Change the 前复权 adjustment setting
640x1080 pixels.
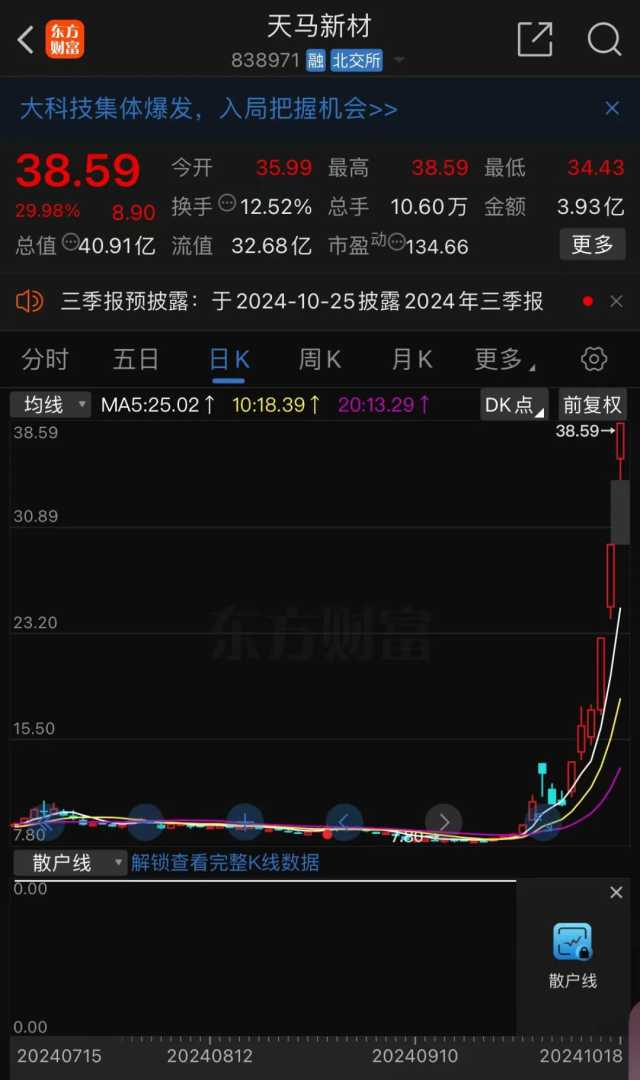click(592, 404)
